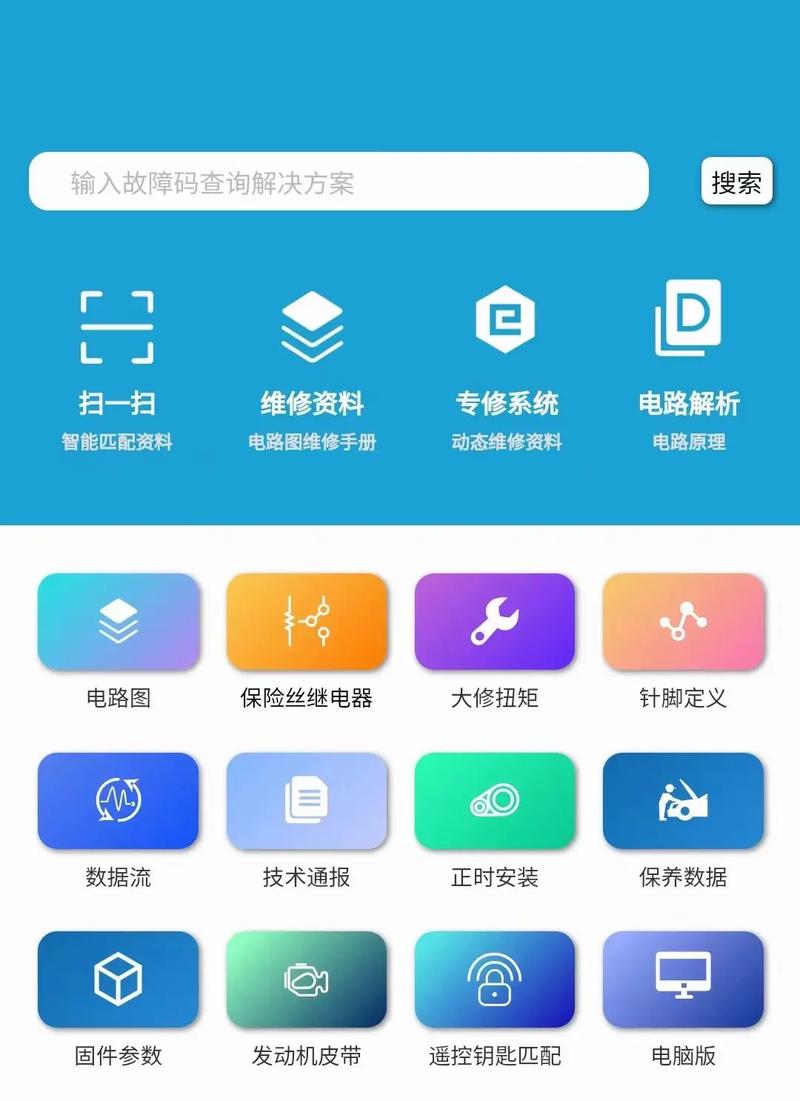This screenshot has width=800, height=1101.
Task: Open 正时安装 timing installation guide
Action: click(496, 800)
